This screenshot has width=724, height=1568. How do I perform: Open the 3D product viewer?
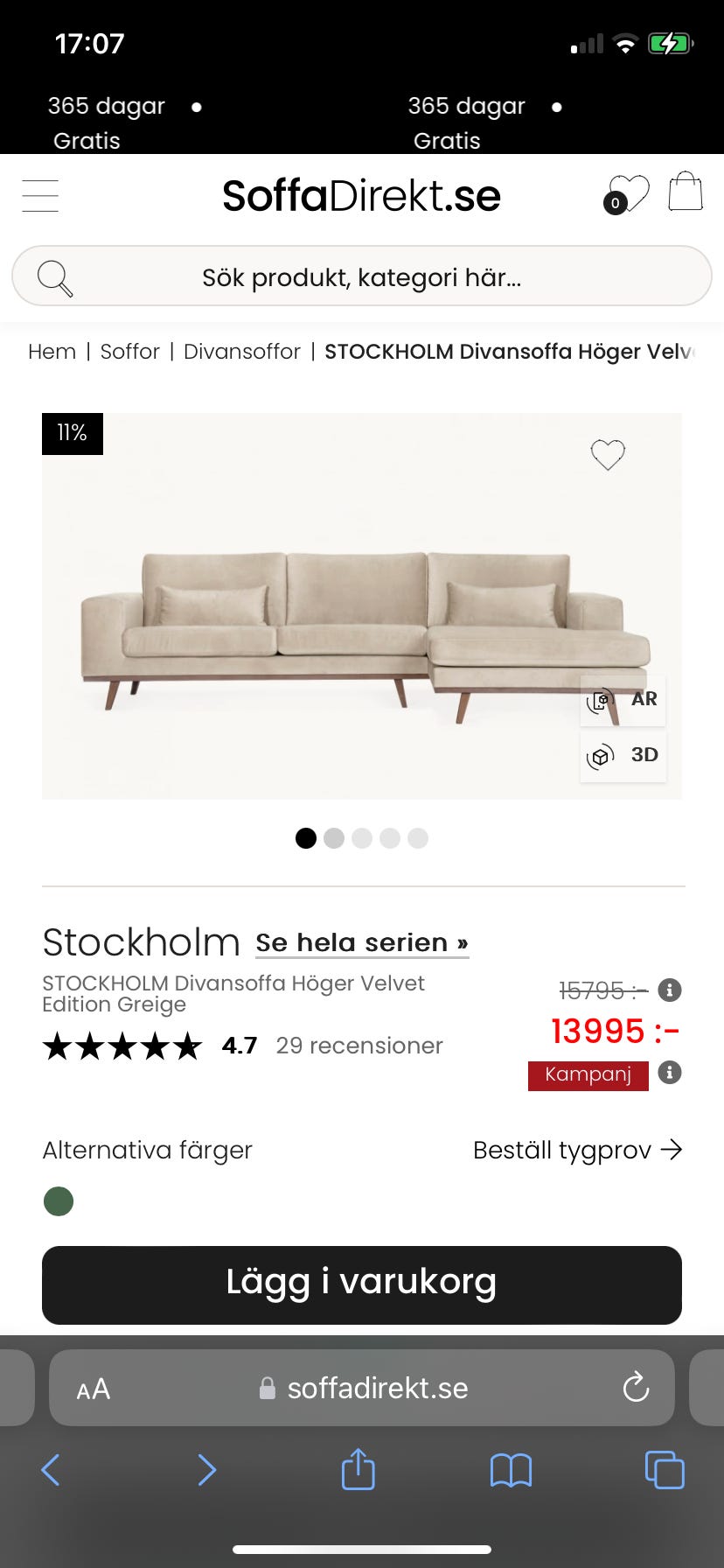pos(623,756)
